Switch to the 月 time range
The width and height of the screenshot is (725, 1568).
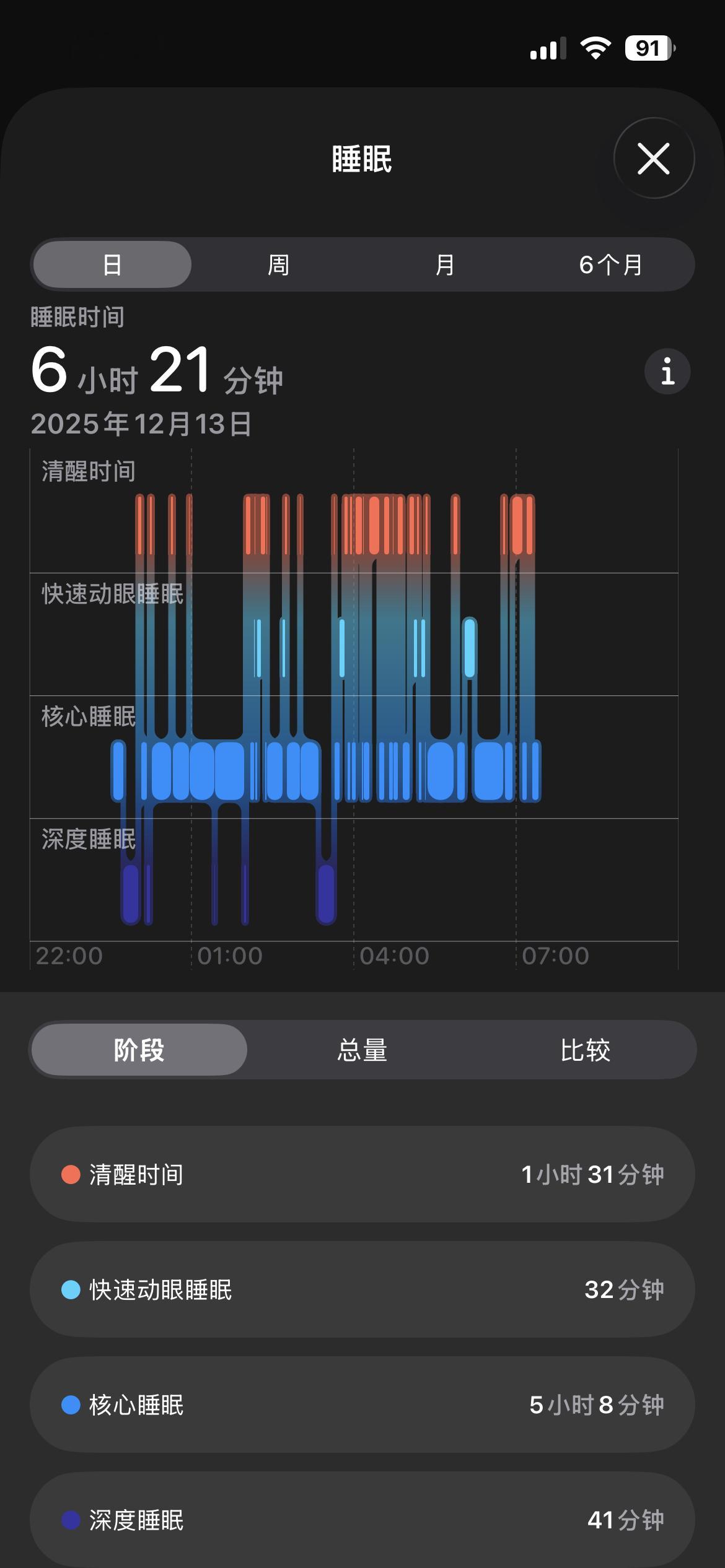(445, 264)
